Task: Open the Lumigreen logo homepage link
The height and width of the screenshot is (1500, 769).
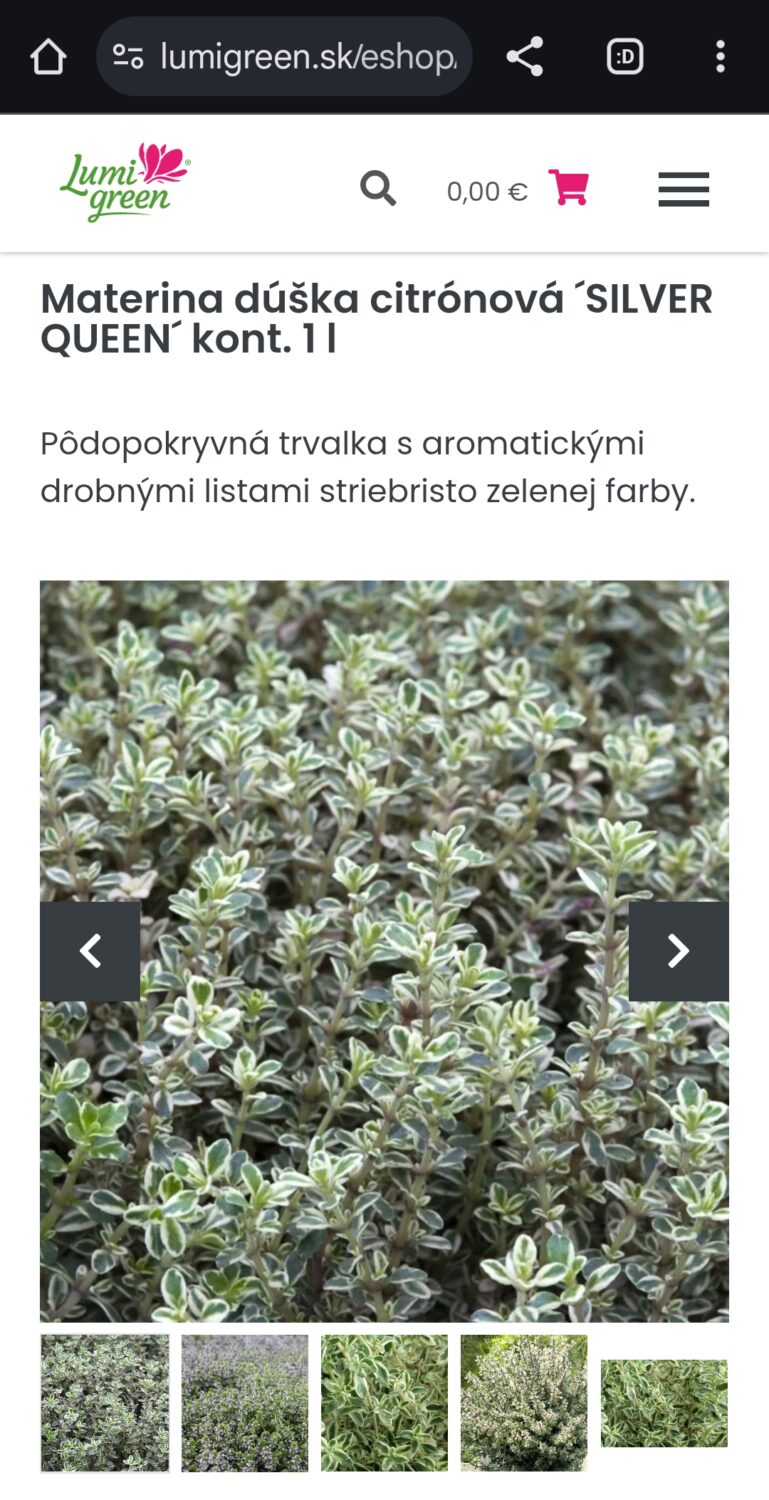Action: (x=125, y=182)
